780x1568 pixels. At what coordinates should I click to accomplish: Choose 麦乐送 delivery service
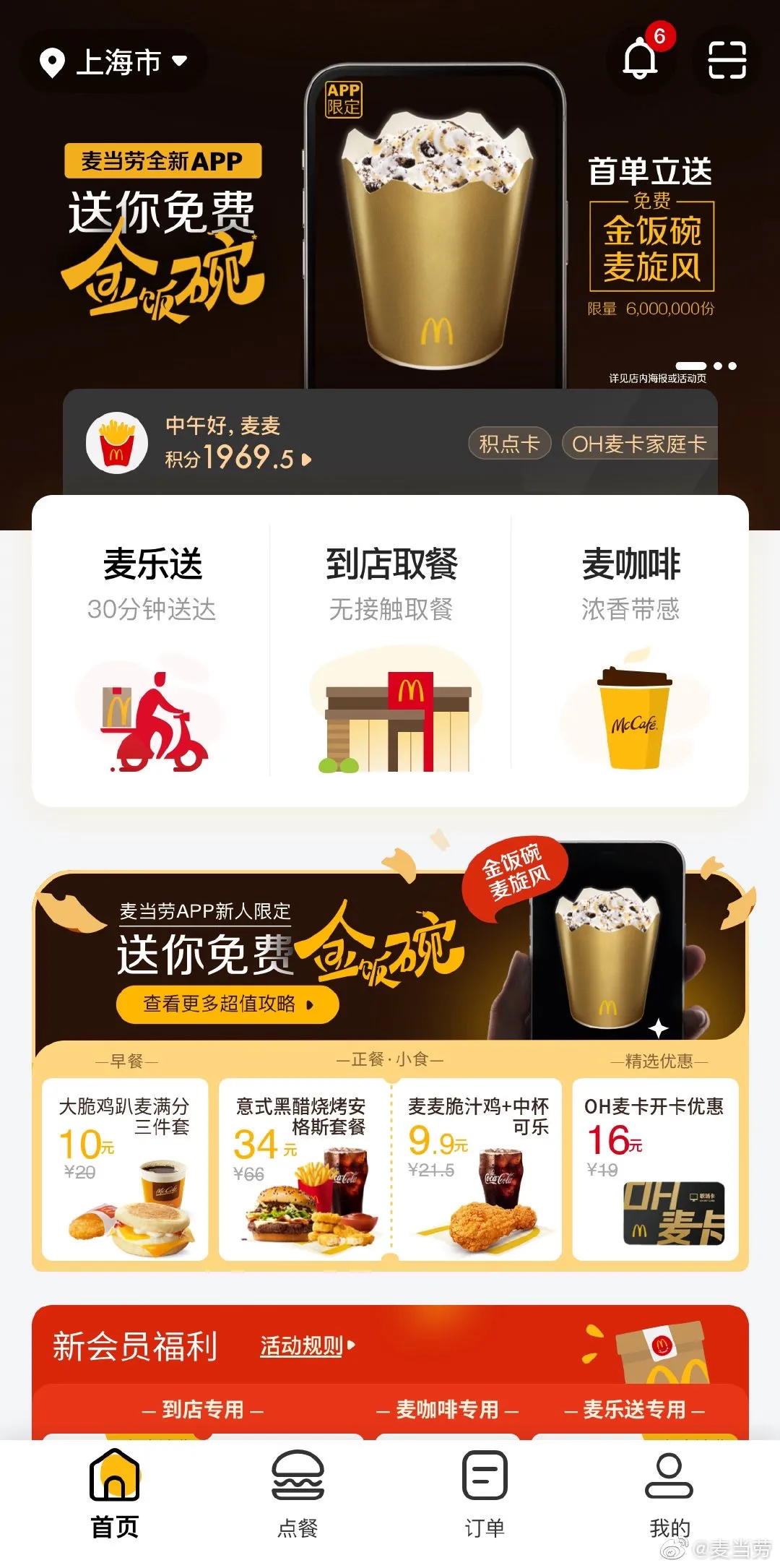coord(152,650)
